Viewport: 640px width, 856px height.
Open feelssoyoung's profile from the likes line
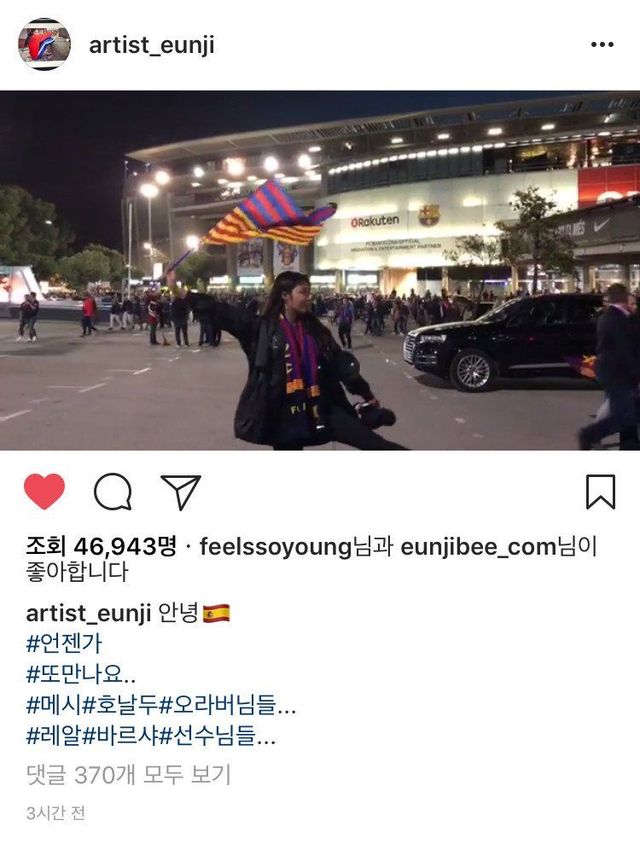click(276, 547)
